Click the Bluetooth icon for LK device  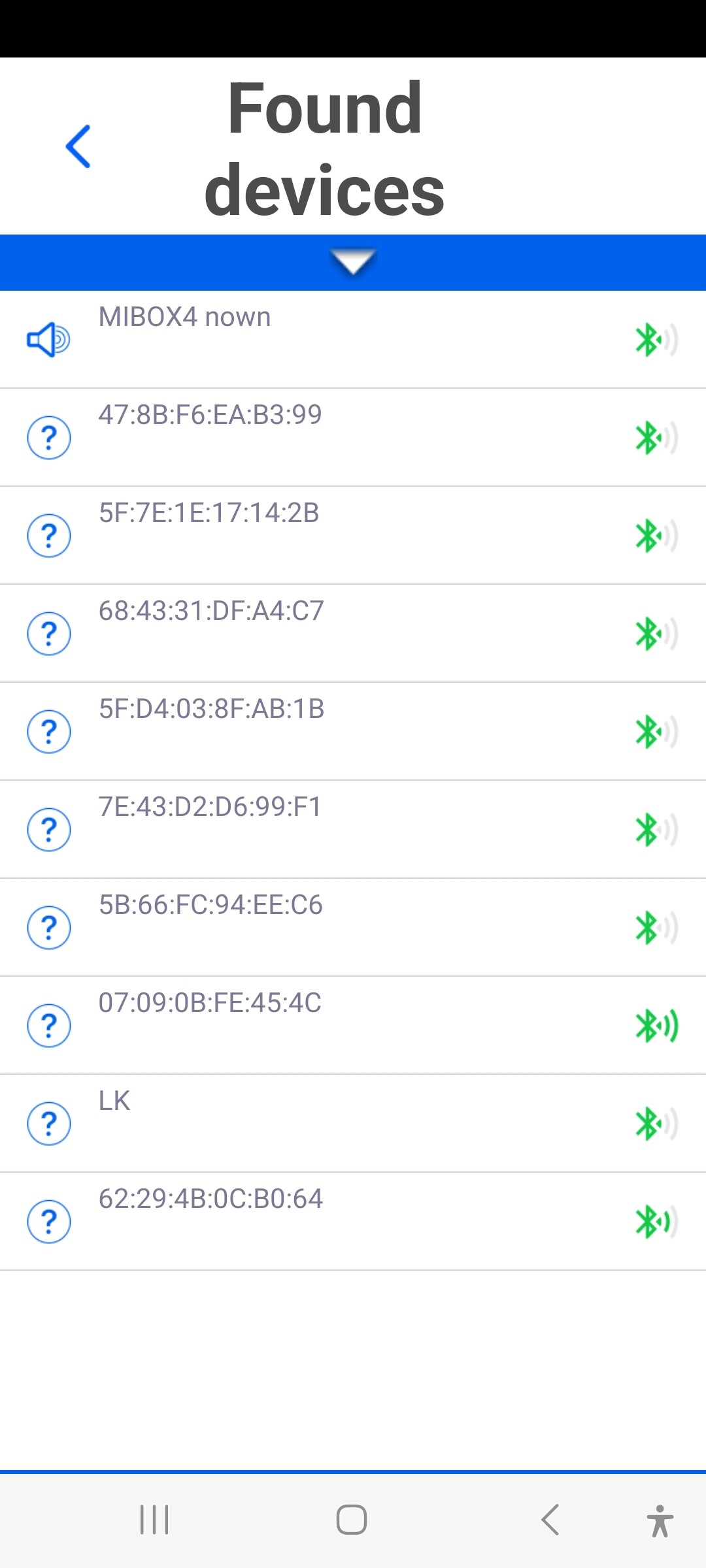pos(656,1122)
